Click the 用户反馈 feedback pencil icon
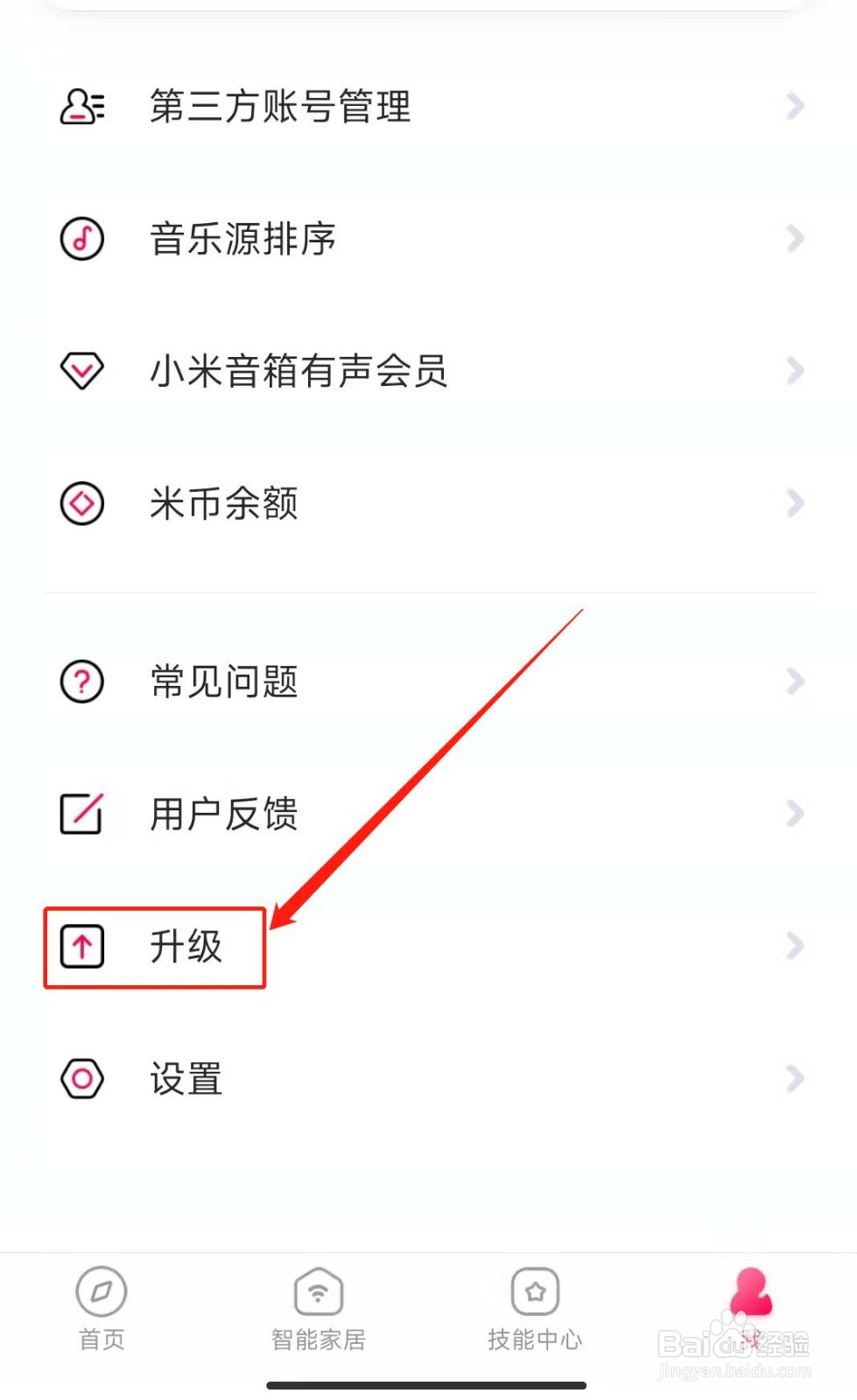857x1400 pixels. pyautogui.click(x=81, y=814)
